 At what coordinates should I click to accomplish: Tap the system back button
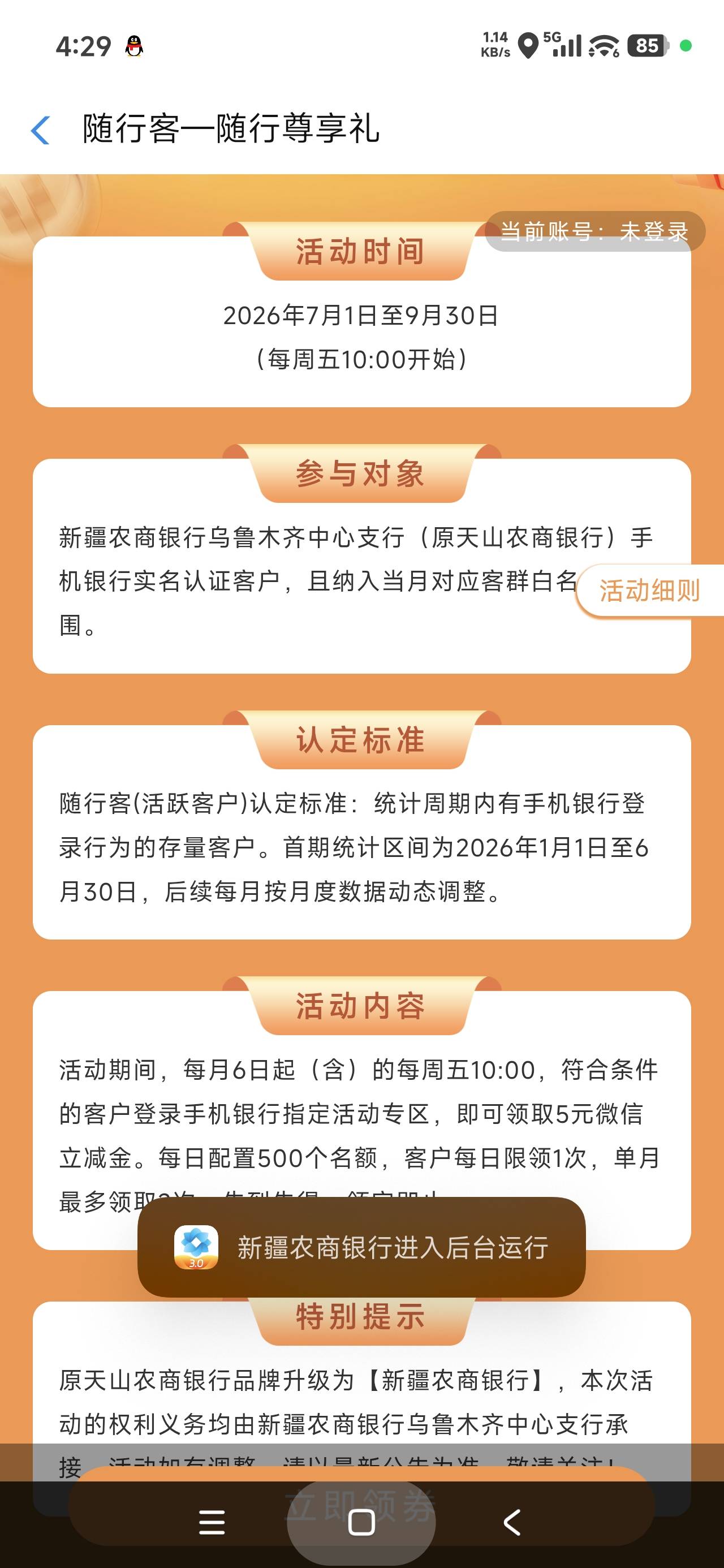coord(512,1522)
